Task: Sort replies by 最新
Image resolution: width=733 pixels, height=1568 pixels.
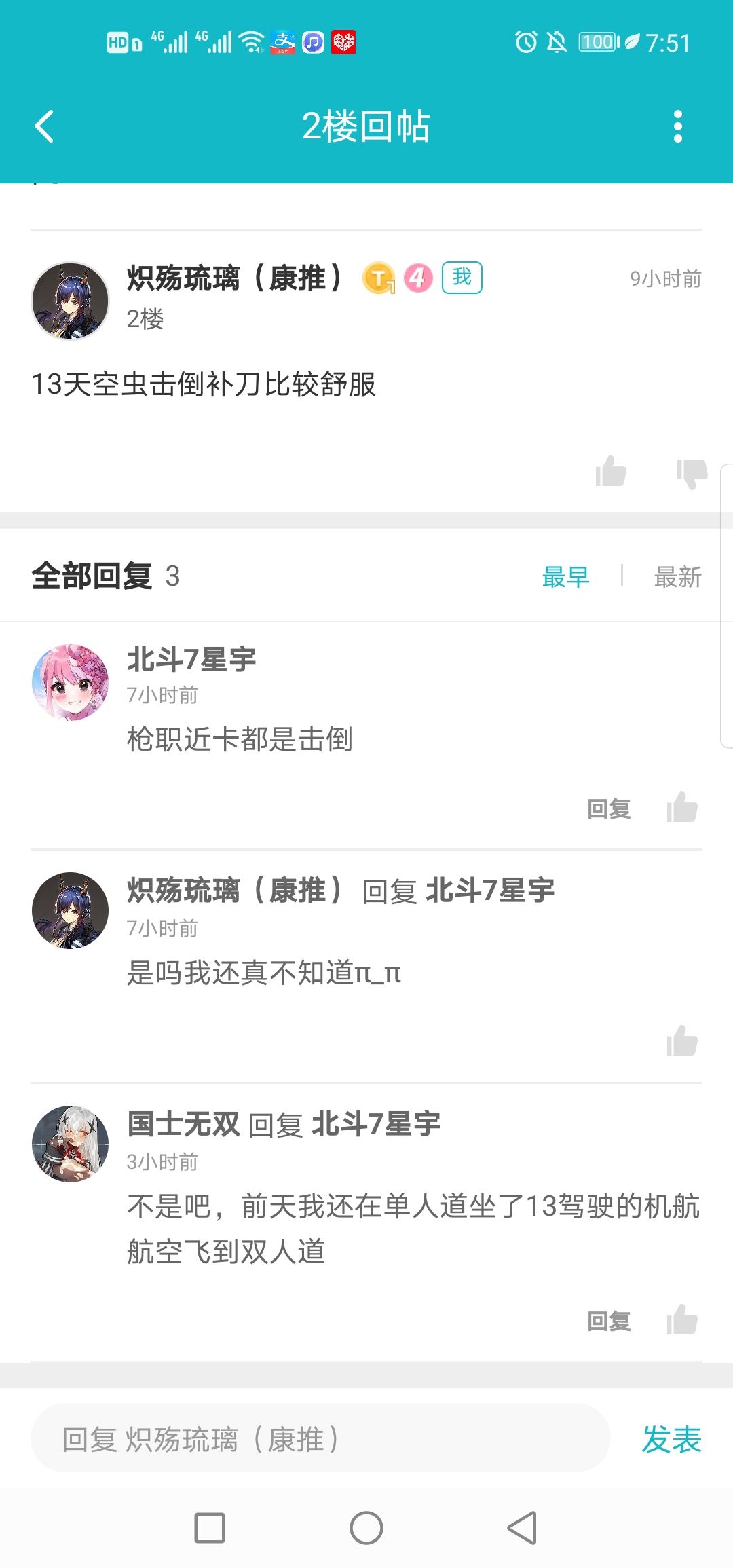Action: click(x=677, y=577)
